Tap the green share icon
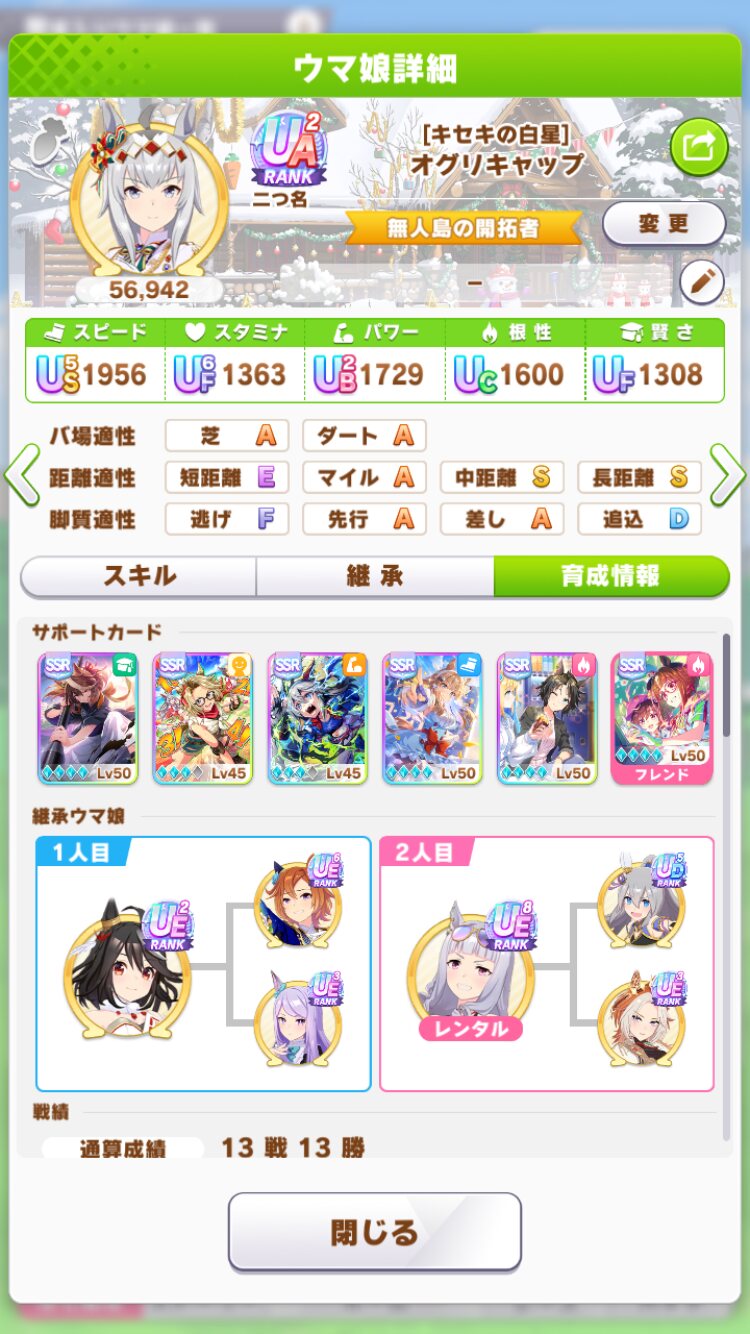This screenshot has height=1334, width=750. [699, 148]
